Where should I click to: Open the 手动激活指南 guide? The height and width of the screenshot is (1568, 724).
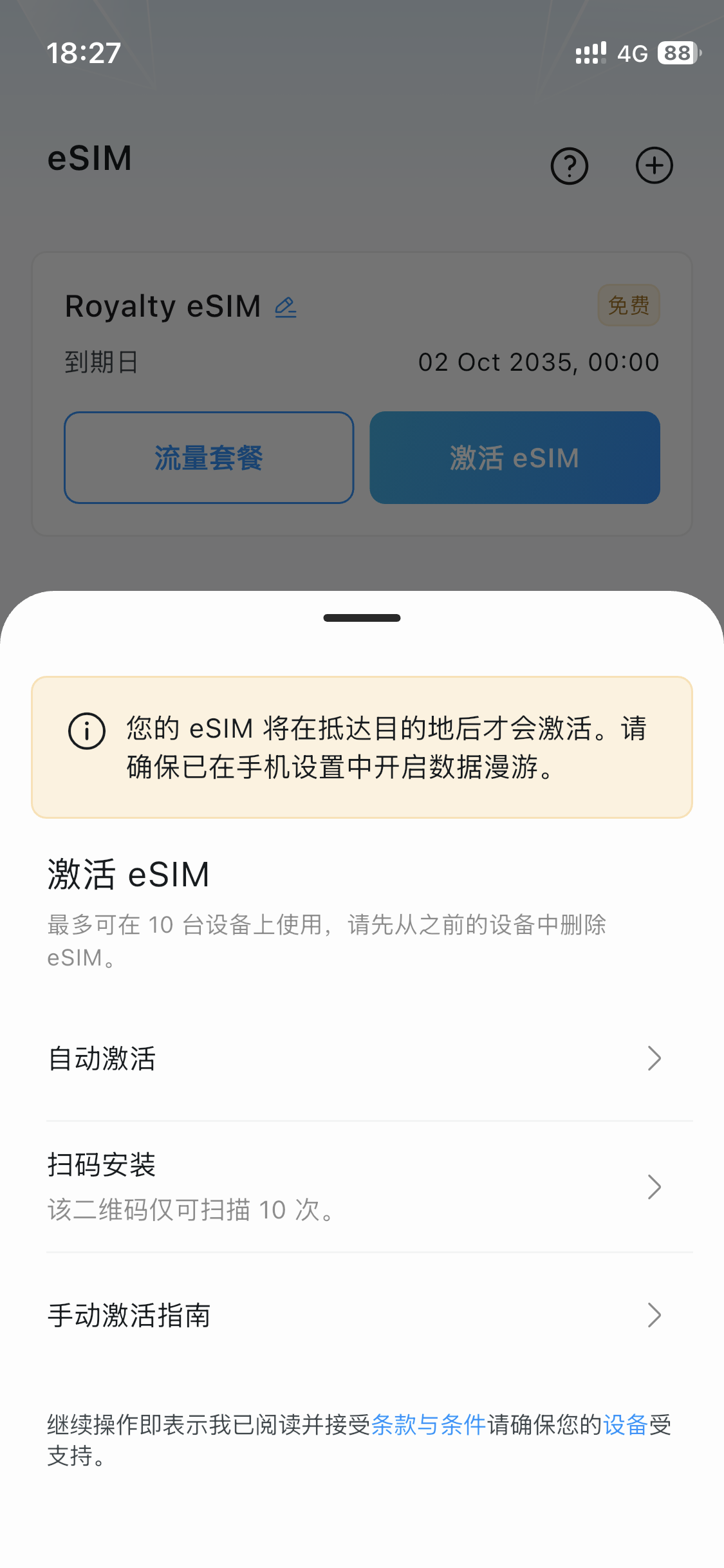pyautogui.click(x=354, y=1315)
